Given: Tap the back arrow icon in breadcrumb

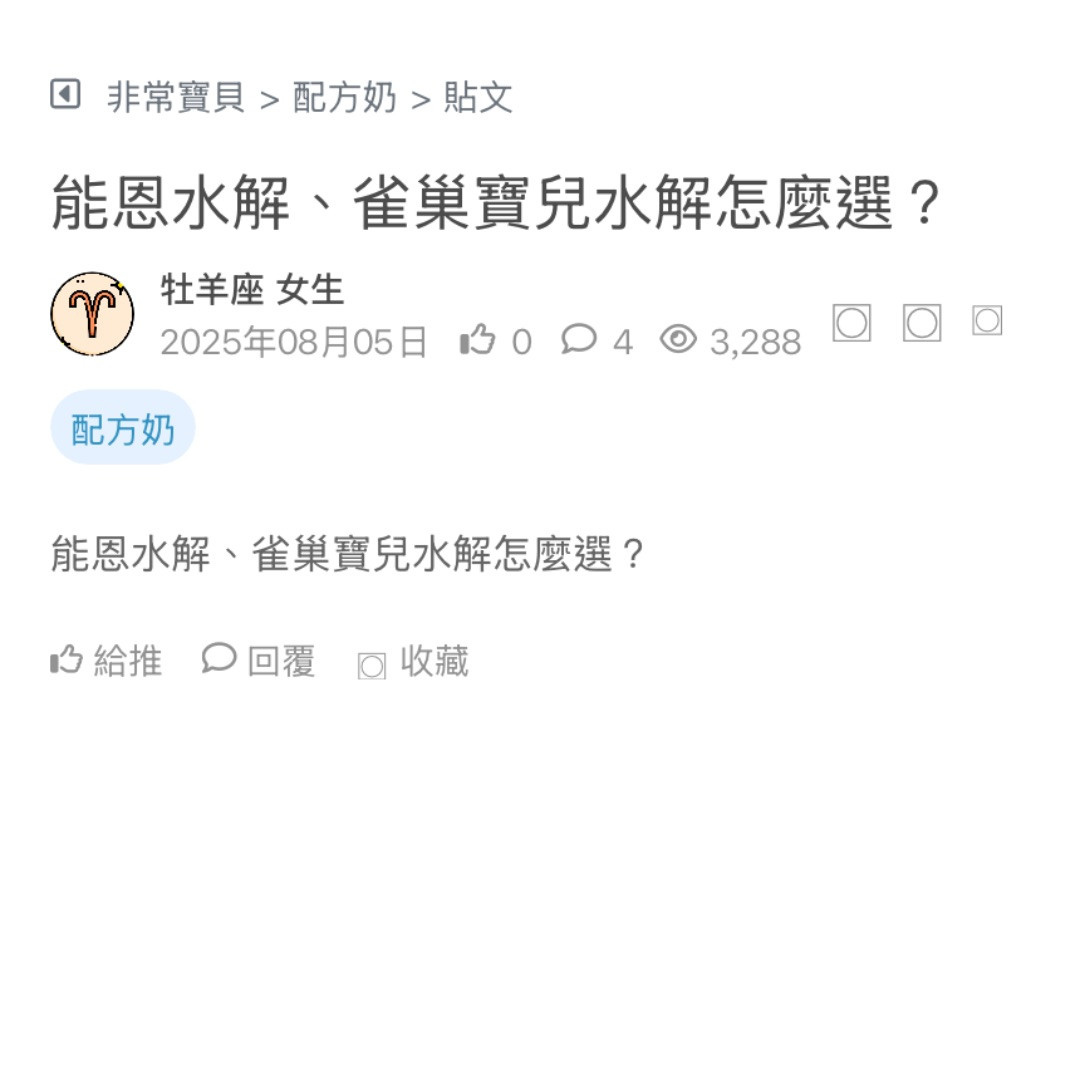Looking at the screenshot, I should point(65,95).
